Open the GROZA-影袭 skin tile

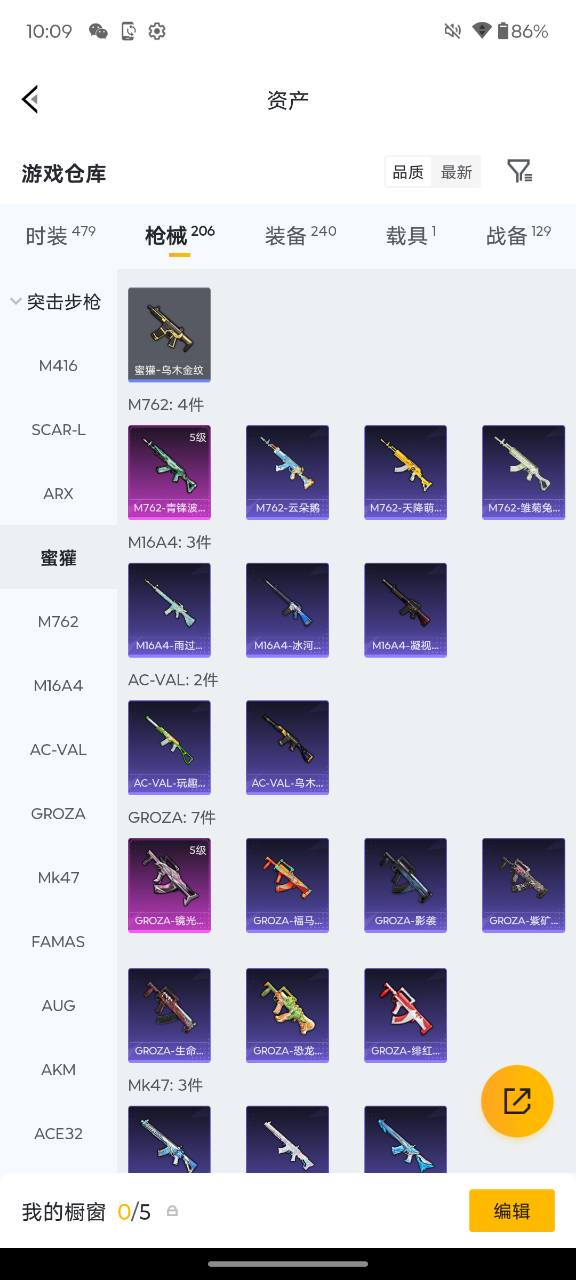click(405, 885)
